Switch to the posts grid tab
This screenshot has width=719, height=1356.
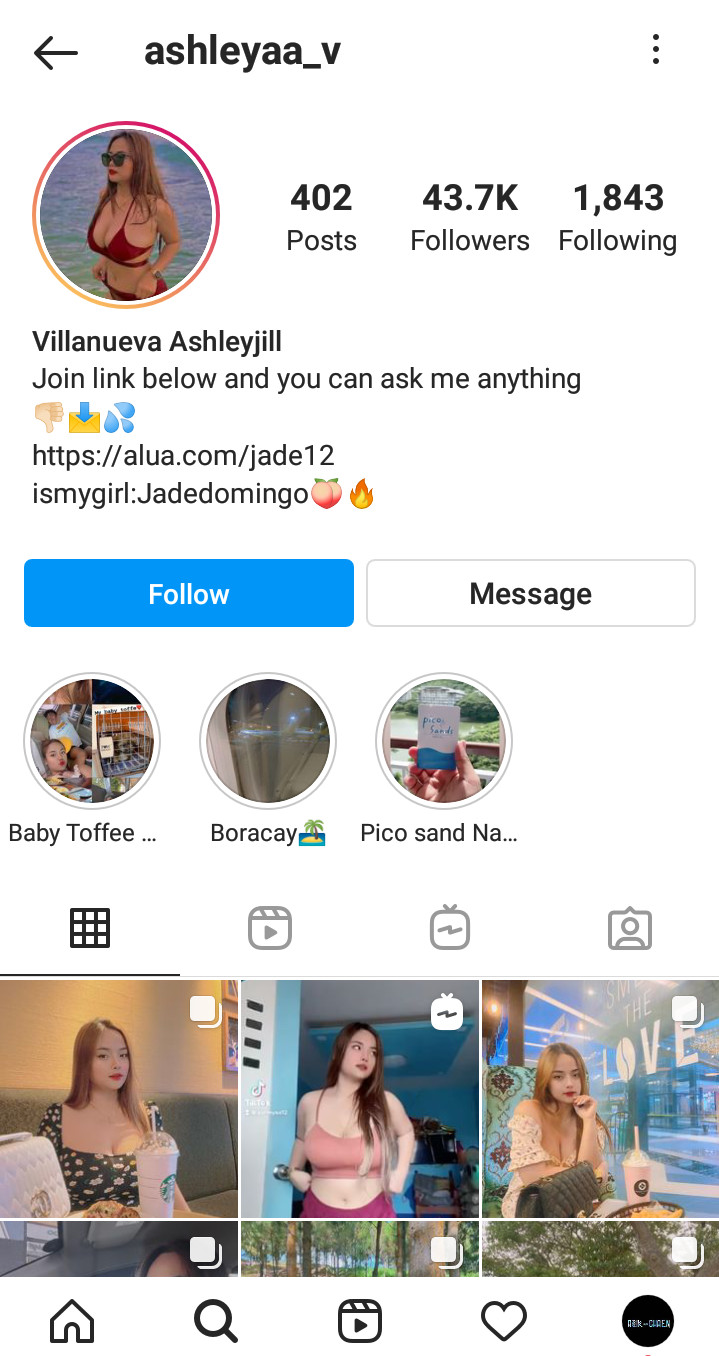coord(90,929)
